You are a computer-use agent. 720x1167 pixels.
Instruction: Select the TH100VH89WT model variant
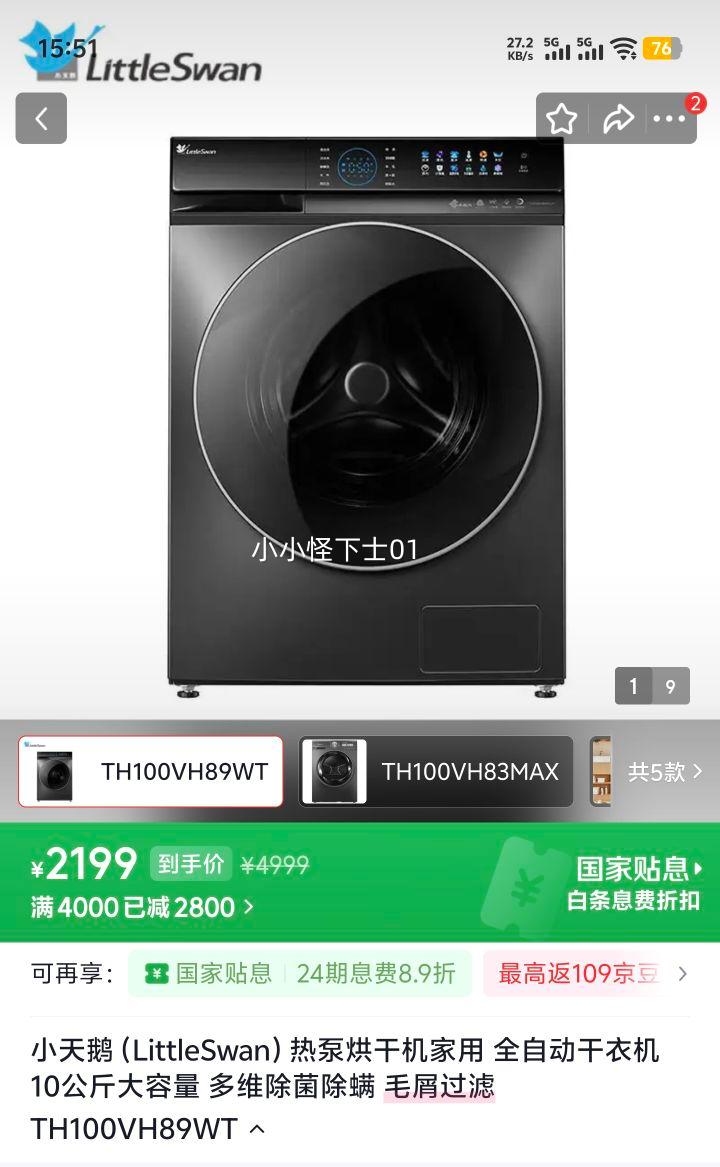point(150,770)
